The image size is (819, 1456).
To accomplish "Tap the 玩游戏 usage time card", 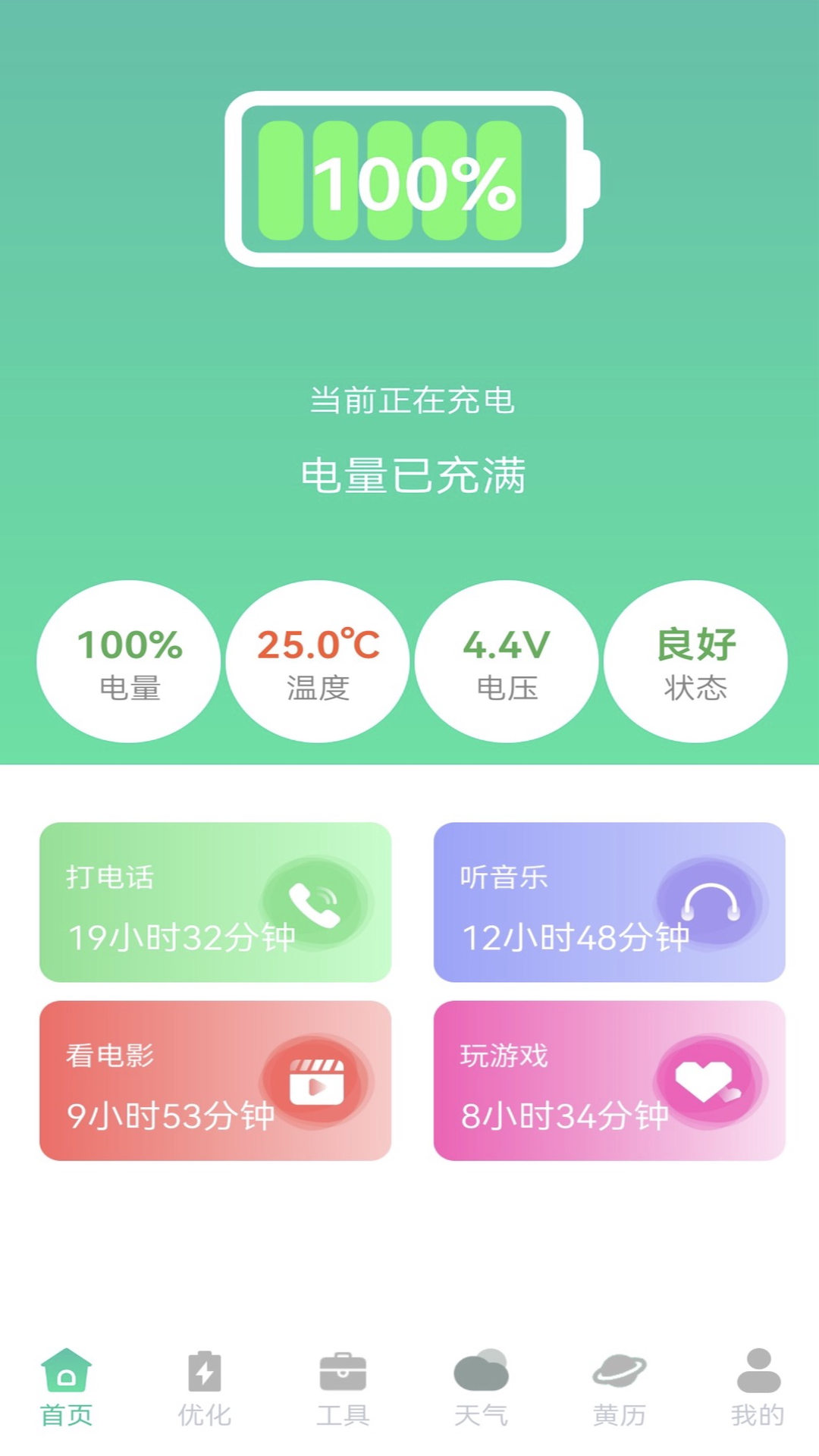I will click(x=609, y=1081).
